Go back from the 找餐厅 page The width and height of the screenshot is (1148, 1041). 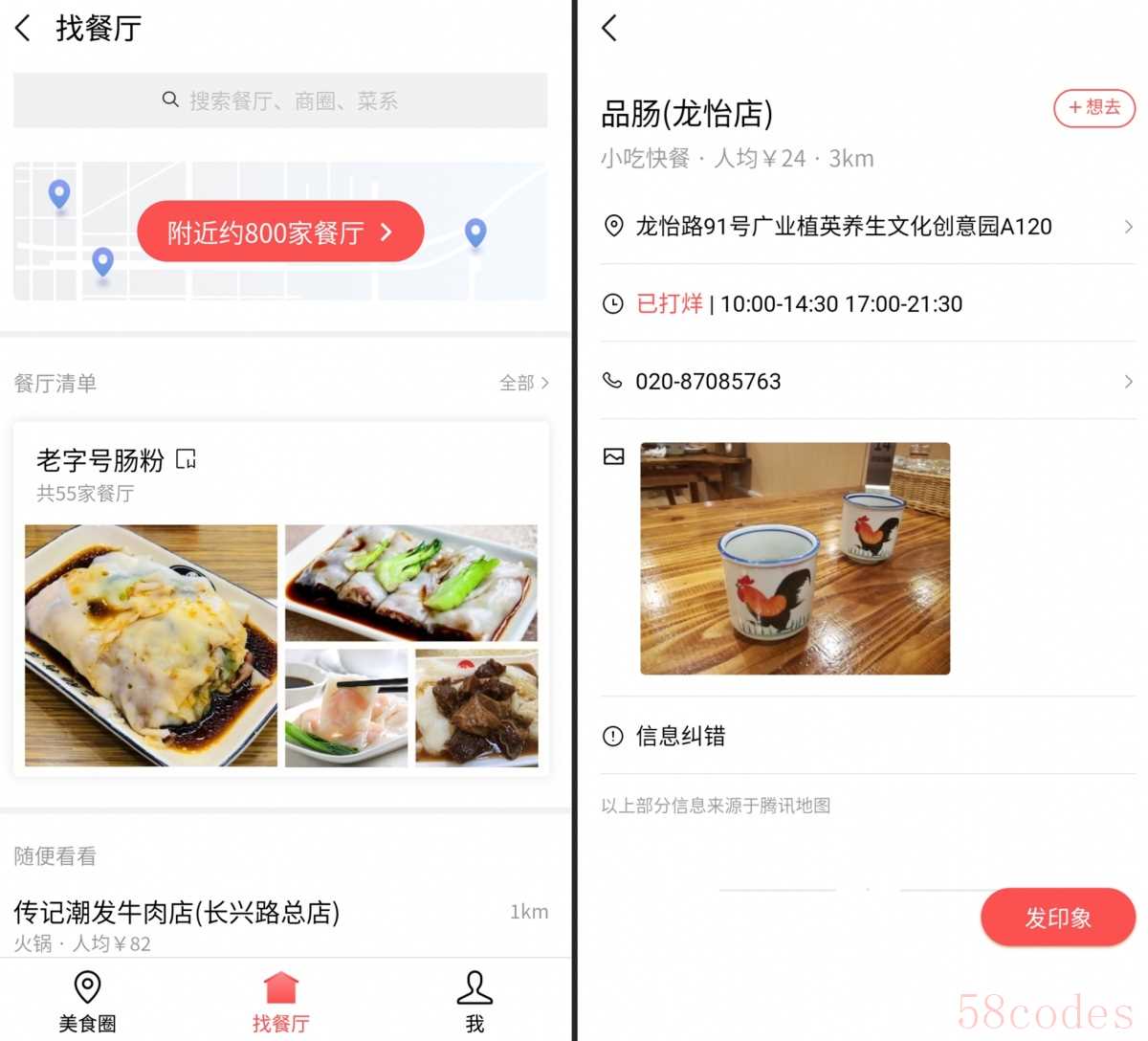coord(23,28)
